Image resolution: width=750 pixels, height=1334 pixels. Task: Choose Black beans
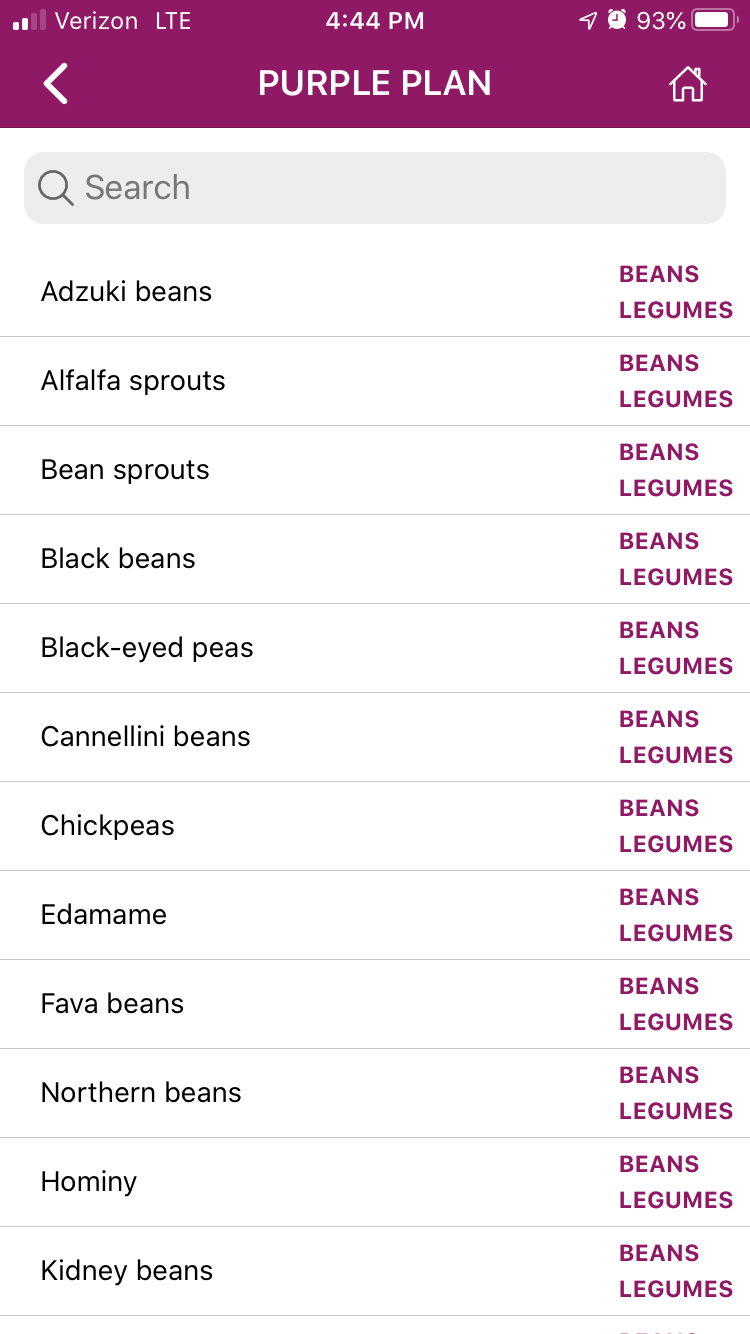point(375,559)
